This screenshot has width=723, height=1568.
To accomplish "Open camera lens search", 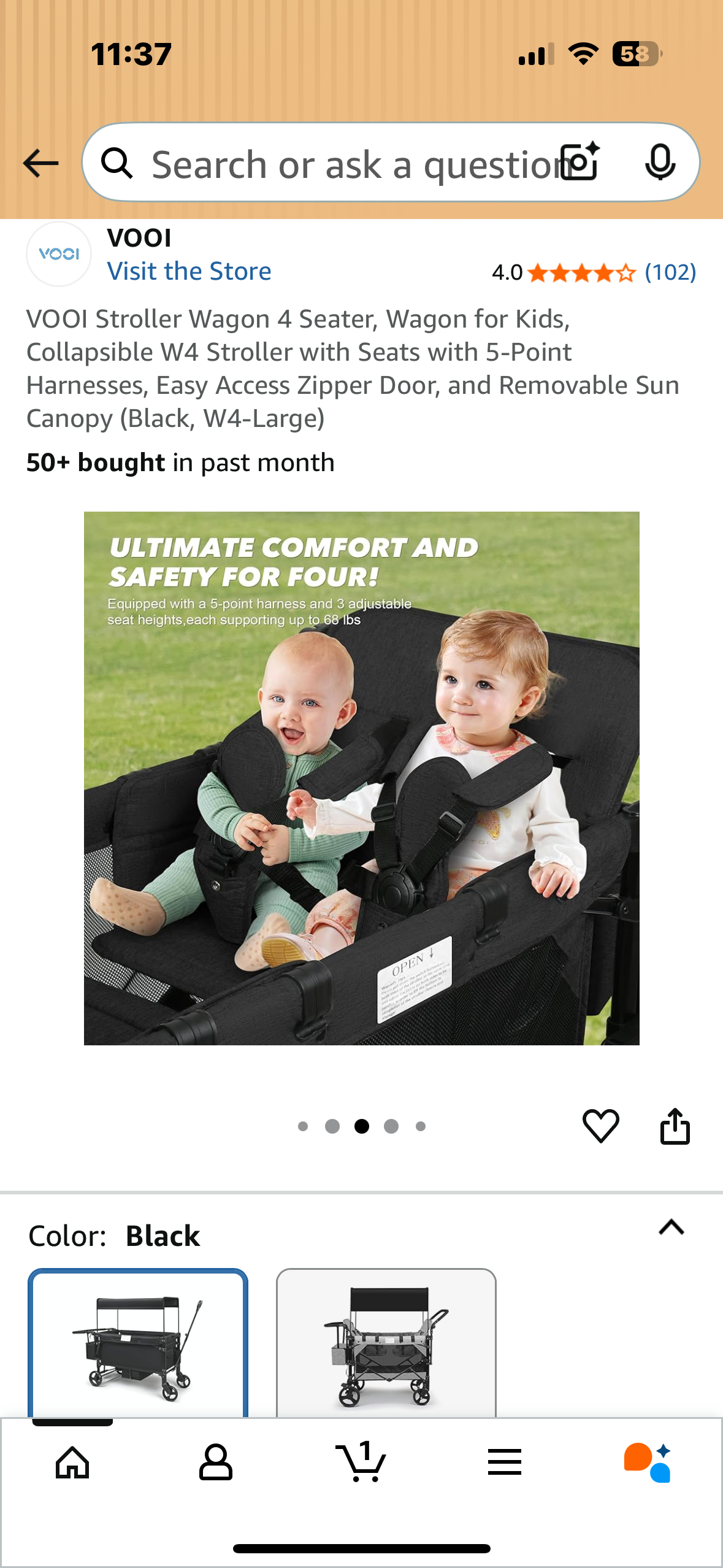I will [x=580, y=163].
